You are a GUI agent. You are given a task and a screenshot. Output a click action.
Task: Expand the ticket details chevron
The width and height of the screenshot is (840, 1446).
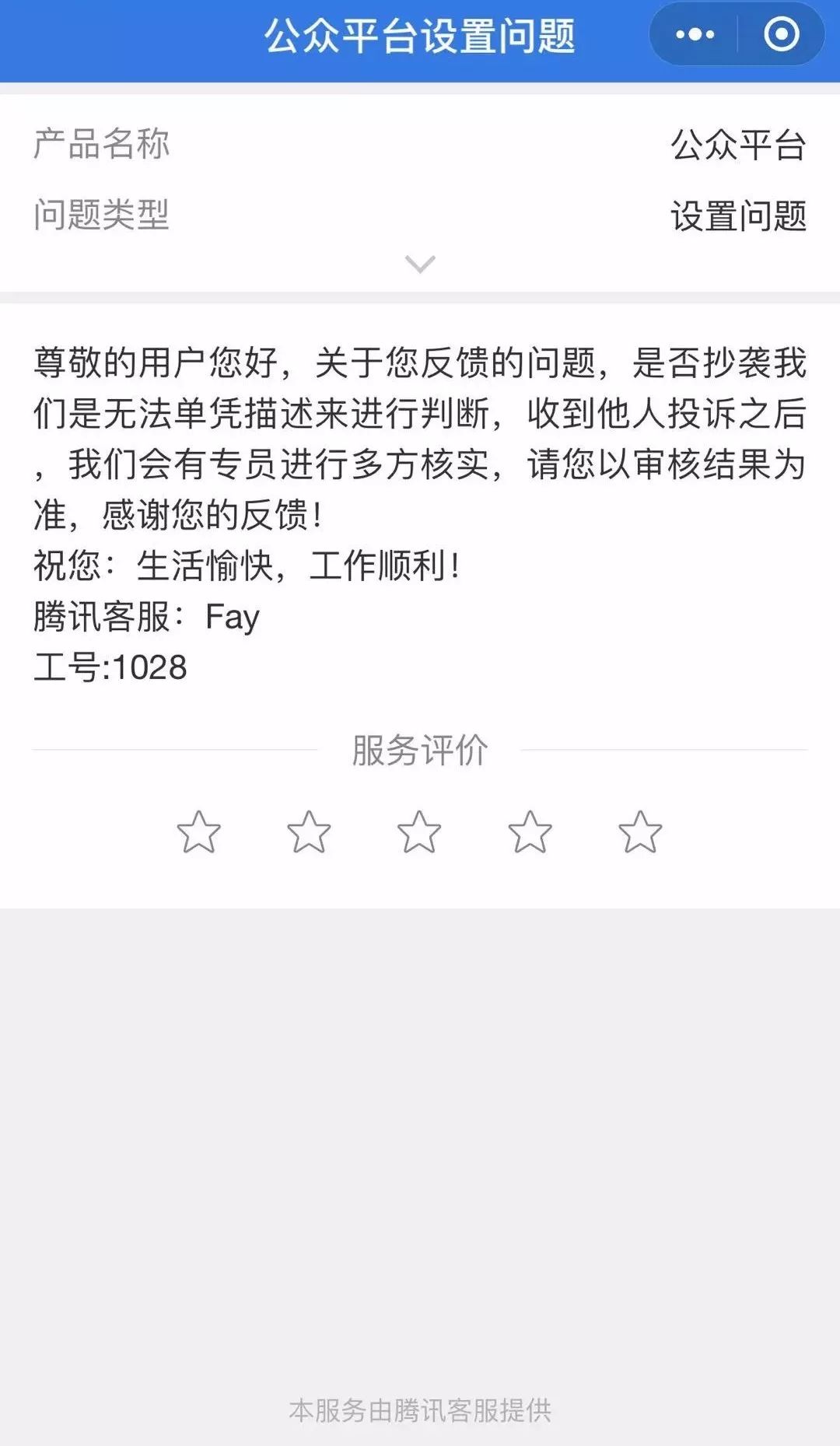420,264
